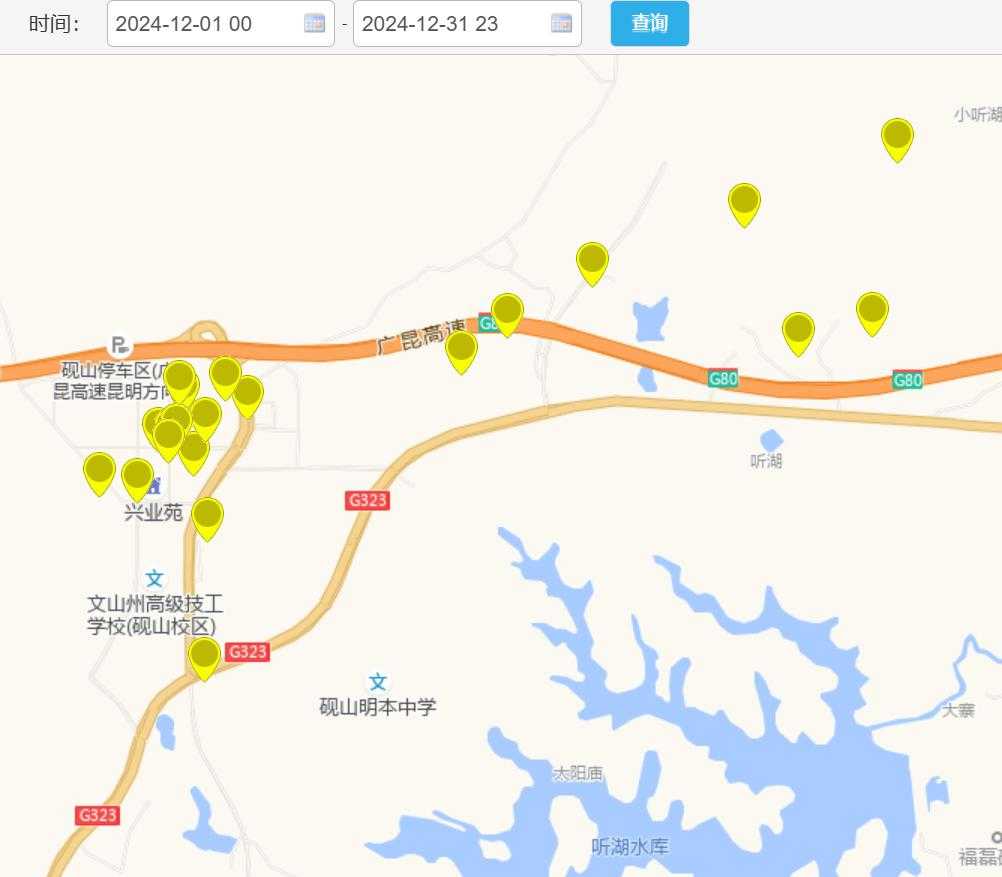
Task: Open the calendar picker for the start date
Action: [x=314, y=24]
